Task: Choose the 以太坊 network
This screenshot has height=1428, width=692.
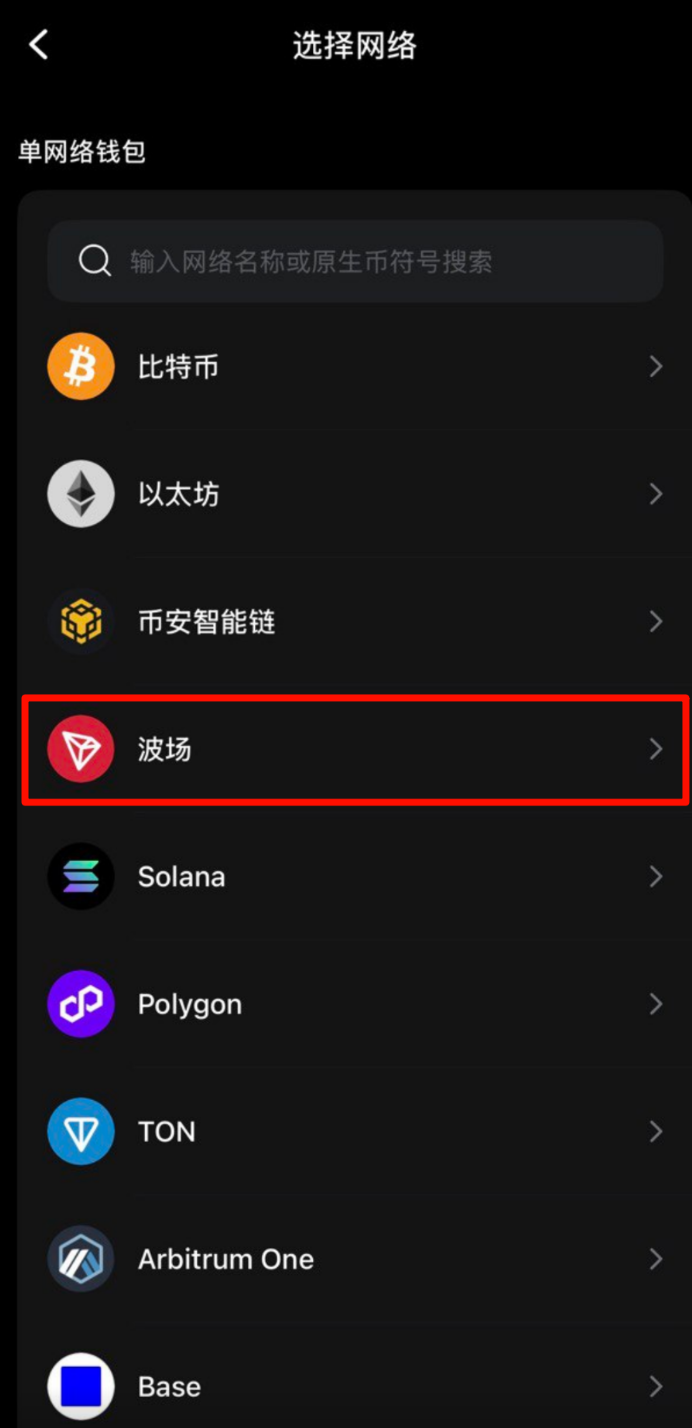Action: [355, 494]
